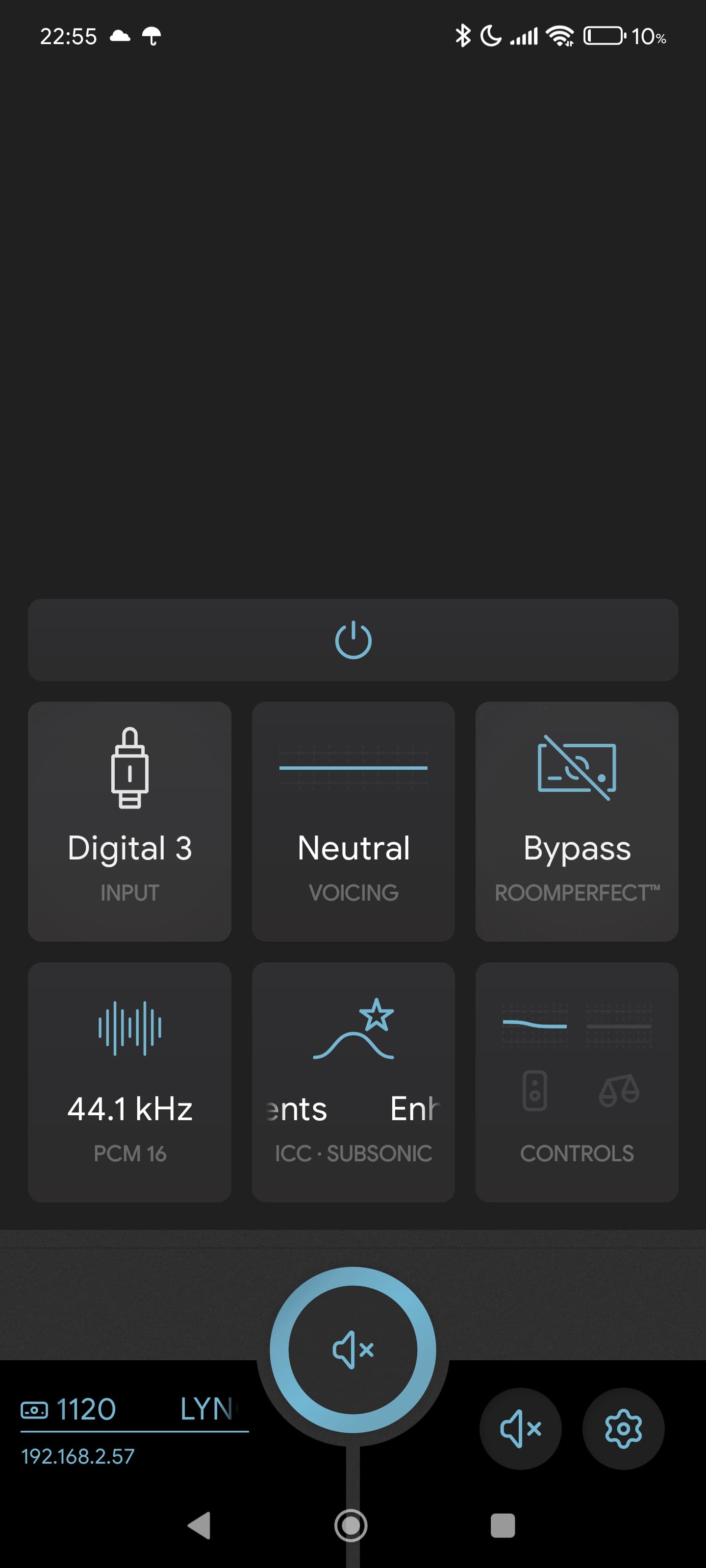Open the ICC Subsonic enhancements tile
The image size is (706, 1568).
pyautogui.click(x=353, y=1081)
